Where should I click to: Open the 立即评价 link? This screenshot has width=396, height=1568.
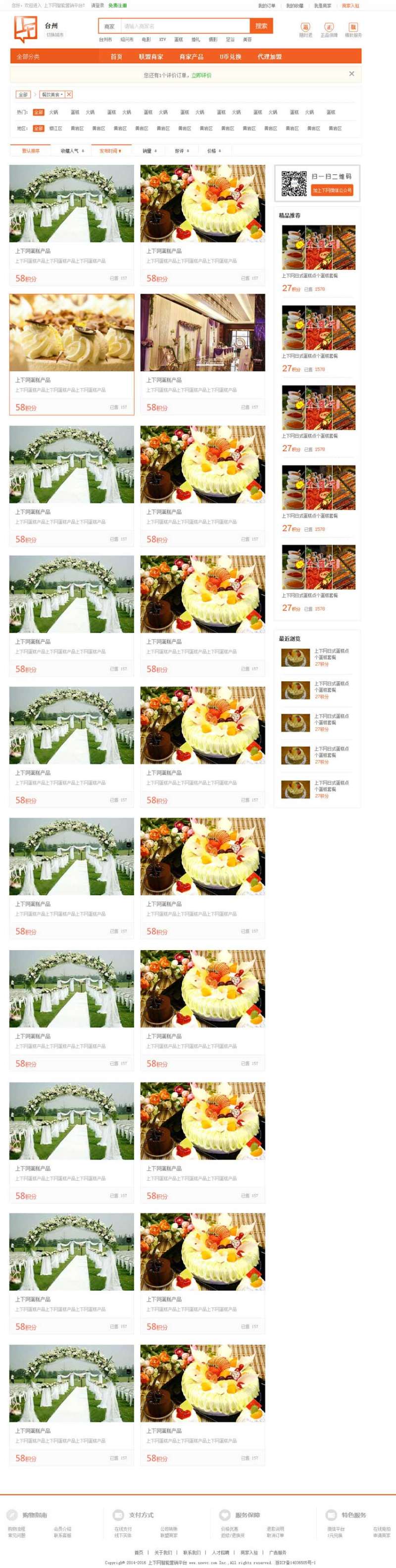(201, 75)
